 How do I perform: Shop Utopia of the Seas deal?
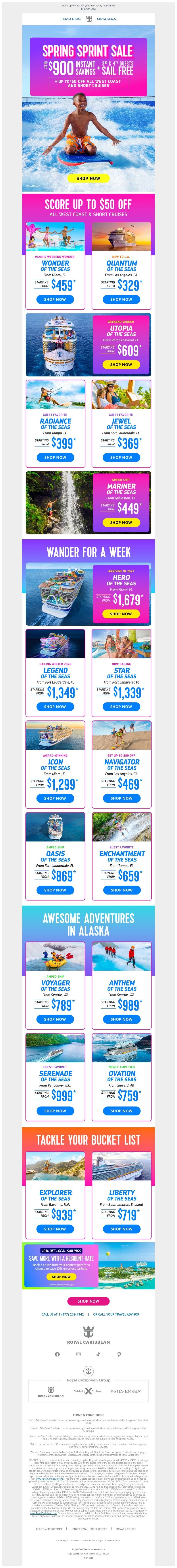[x=121, y=365]
